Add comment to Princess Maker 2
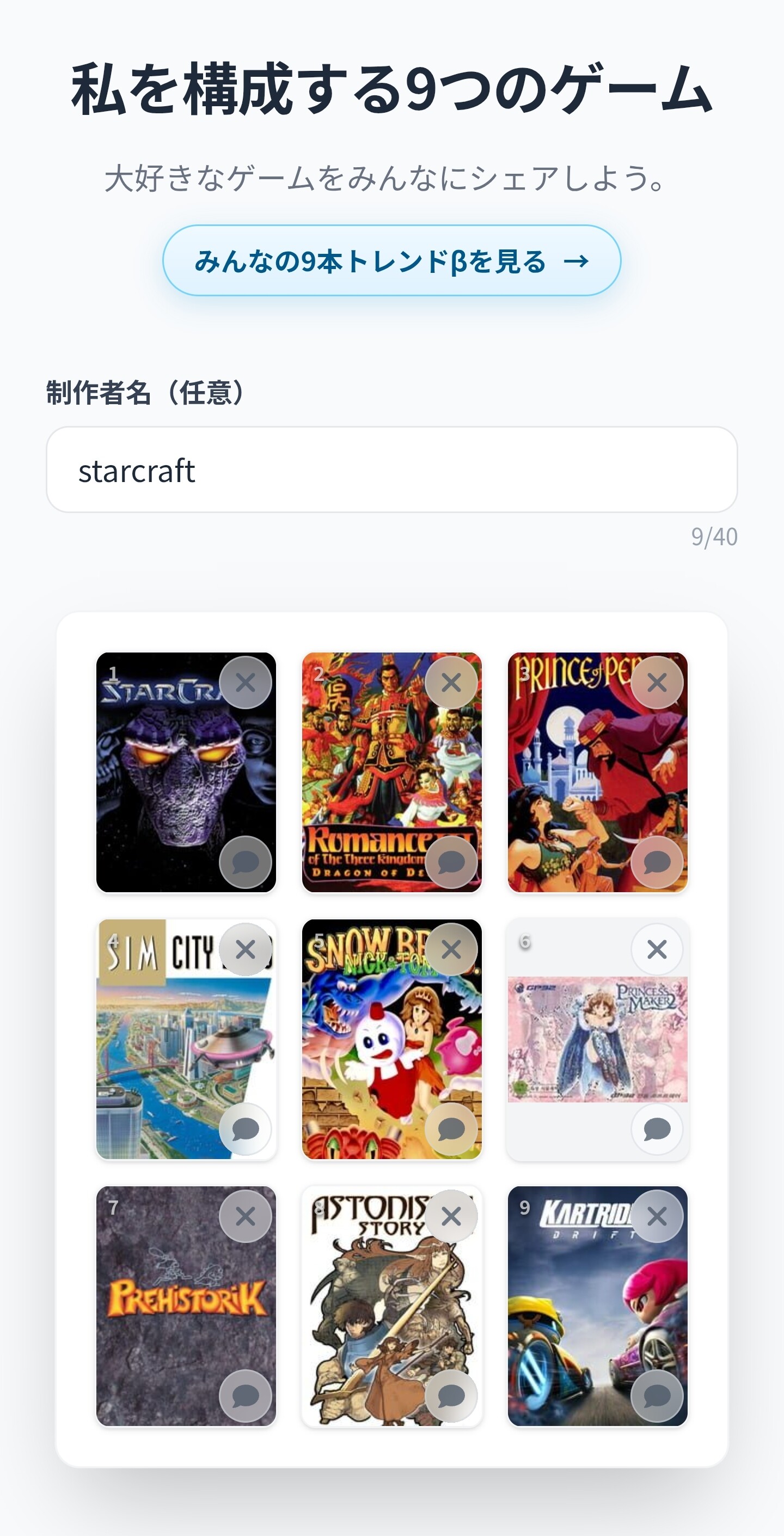The height and width of the screenshot is (1536, 784). click(657, 1128)
